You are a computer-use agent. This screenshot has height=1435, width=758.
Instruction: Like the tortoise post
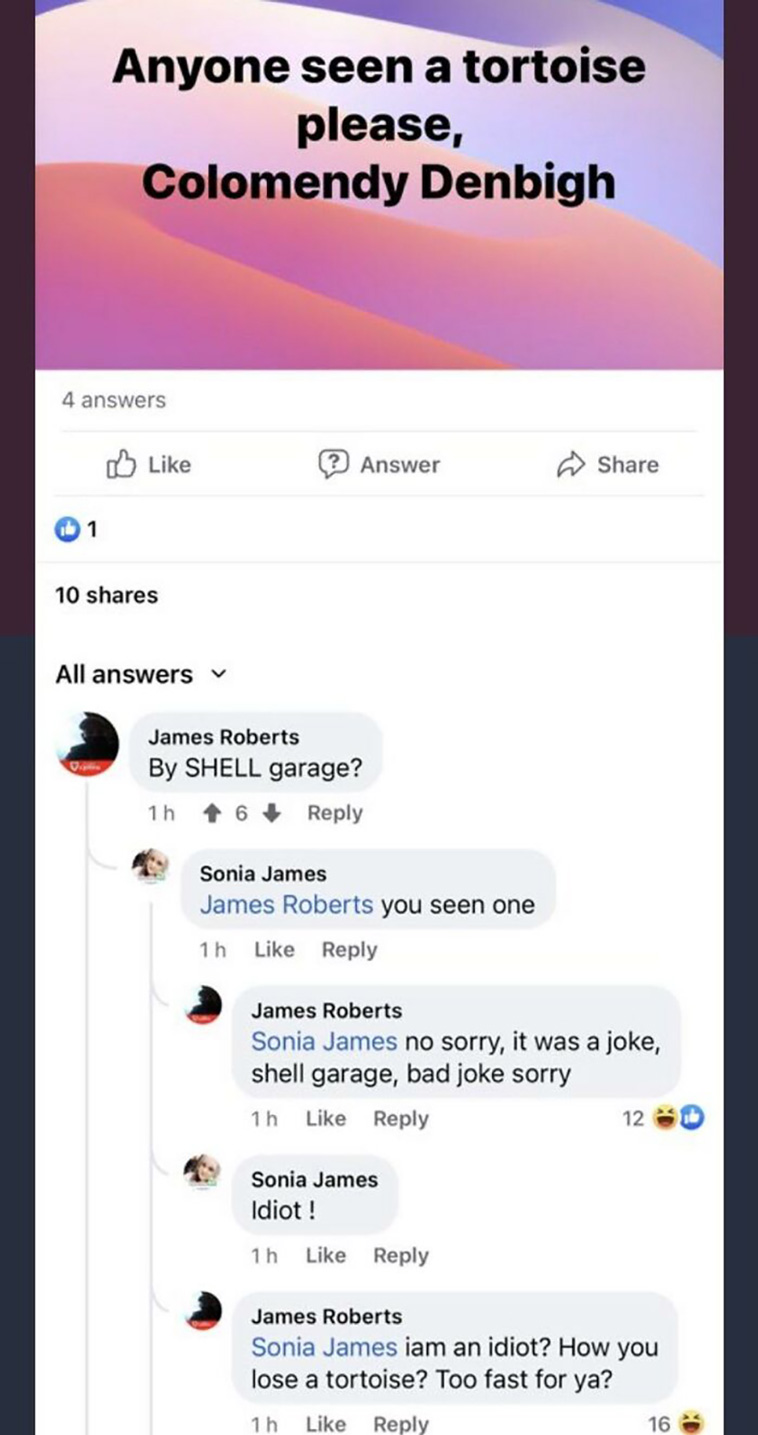(x=148, y=464)
